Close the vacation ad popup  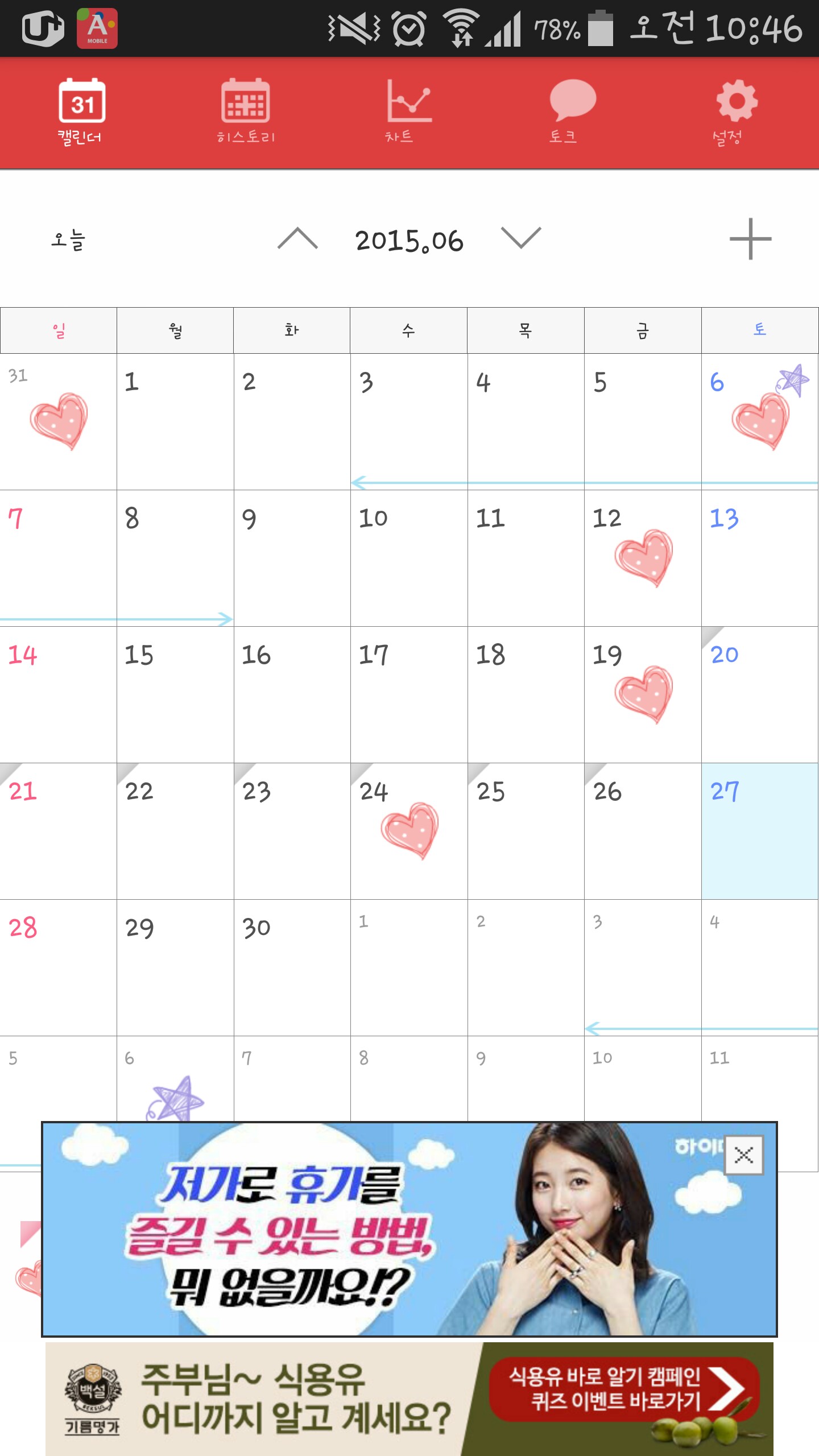(x=743, y=1155)
